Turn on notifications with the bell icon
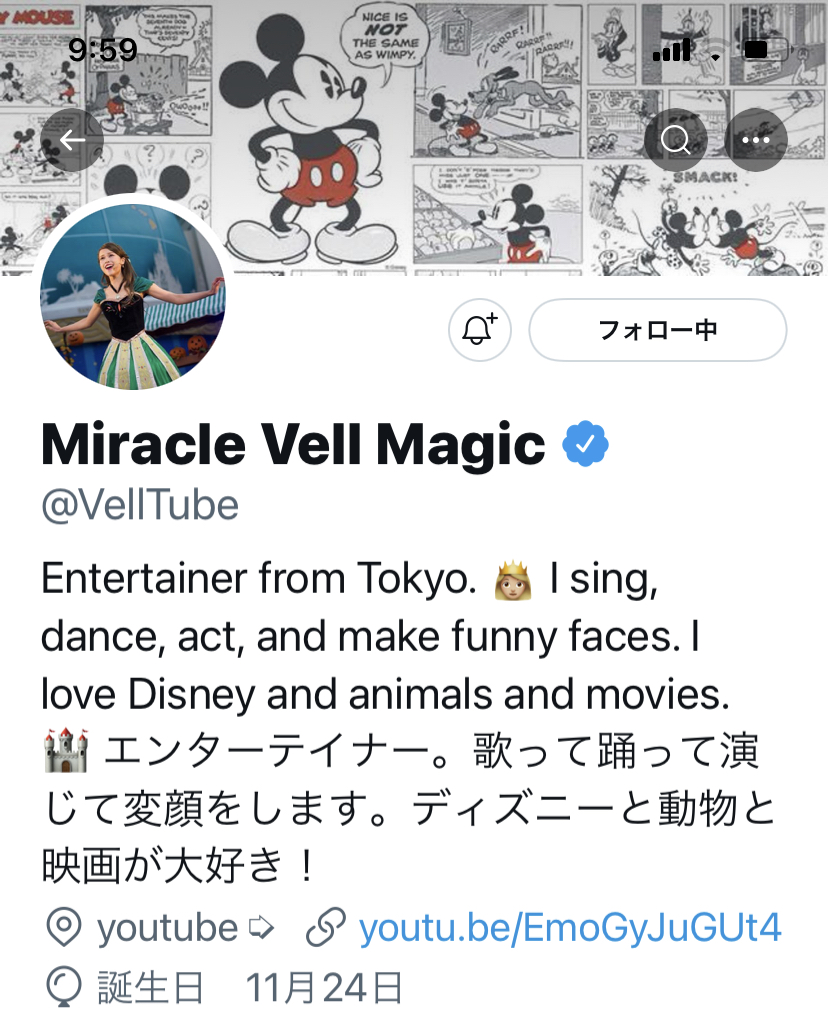The height and width of the screenshot is (1029, 828). pos(479,330)
